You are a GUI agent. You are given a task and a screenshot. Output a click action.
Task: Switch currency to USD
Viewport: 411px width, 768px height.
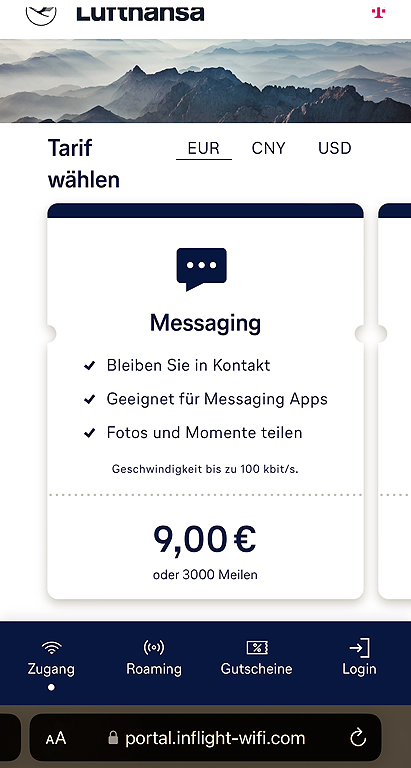click(x=335, y=148)
